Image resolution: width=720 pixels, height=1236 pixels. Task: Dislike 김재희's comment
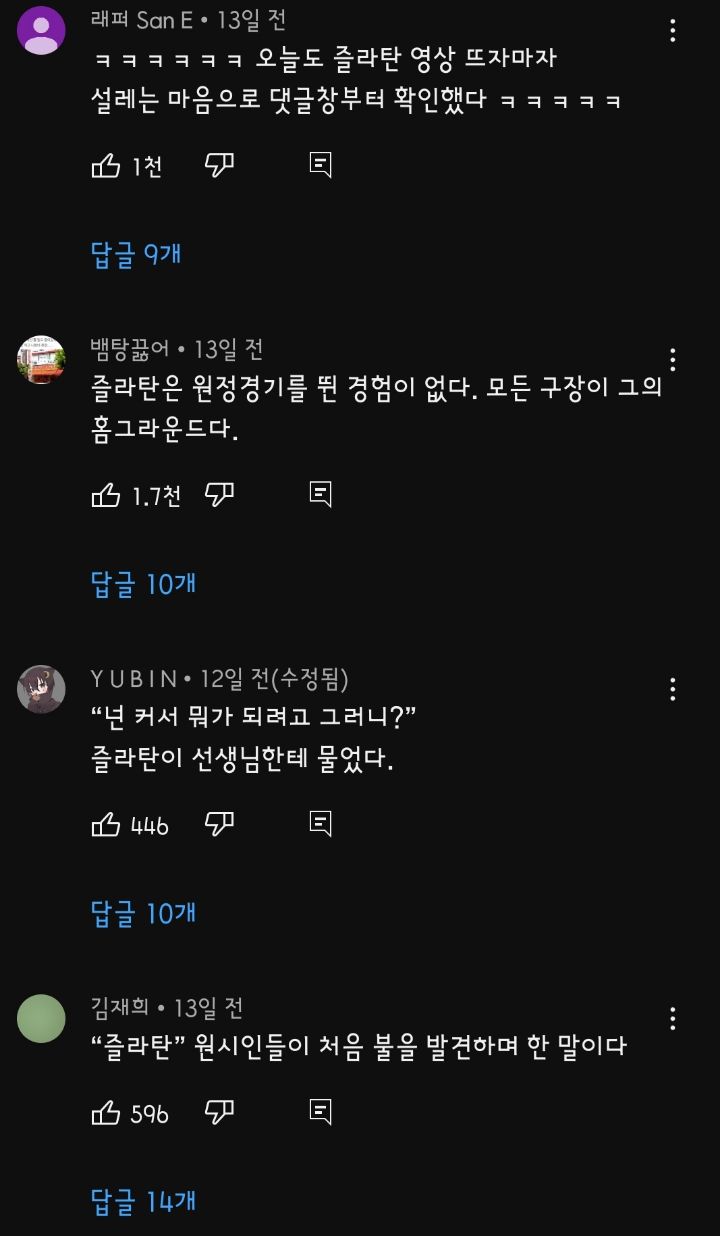coord(220,1112)
